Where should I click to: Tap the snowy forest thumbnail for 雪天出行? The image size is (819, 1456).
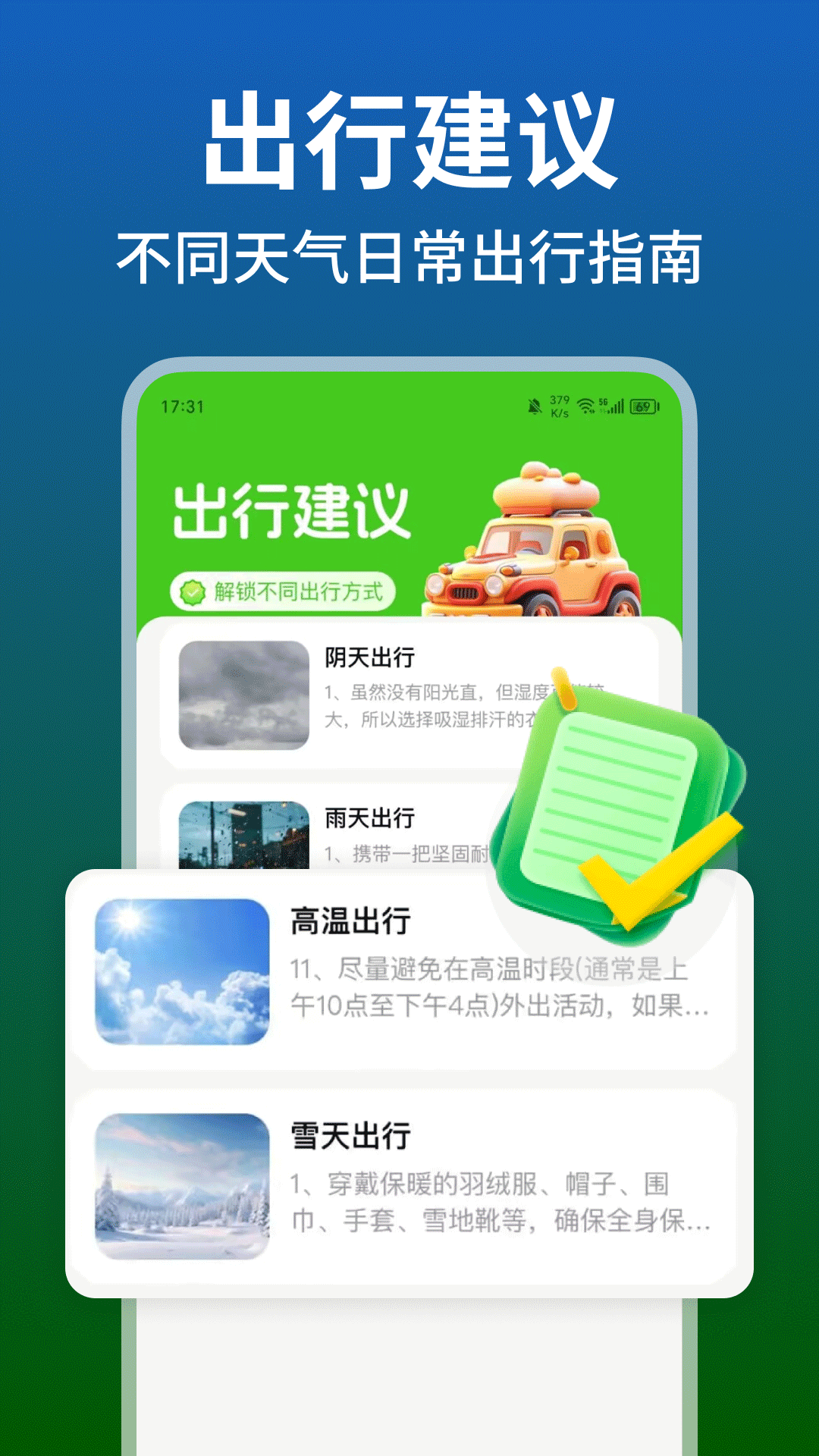pyautogui.click(x=184, y=1187)
